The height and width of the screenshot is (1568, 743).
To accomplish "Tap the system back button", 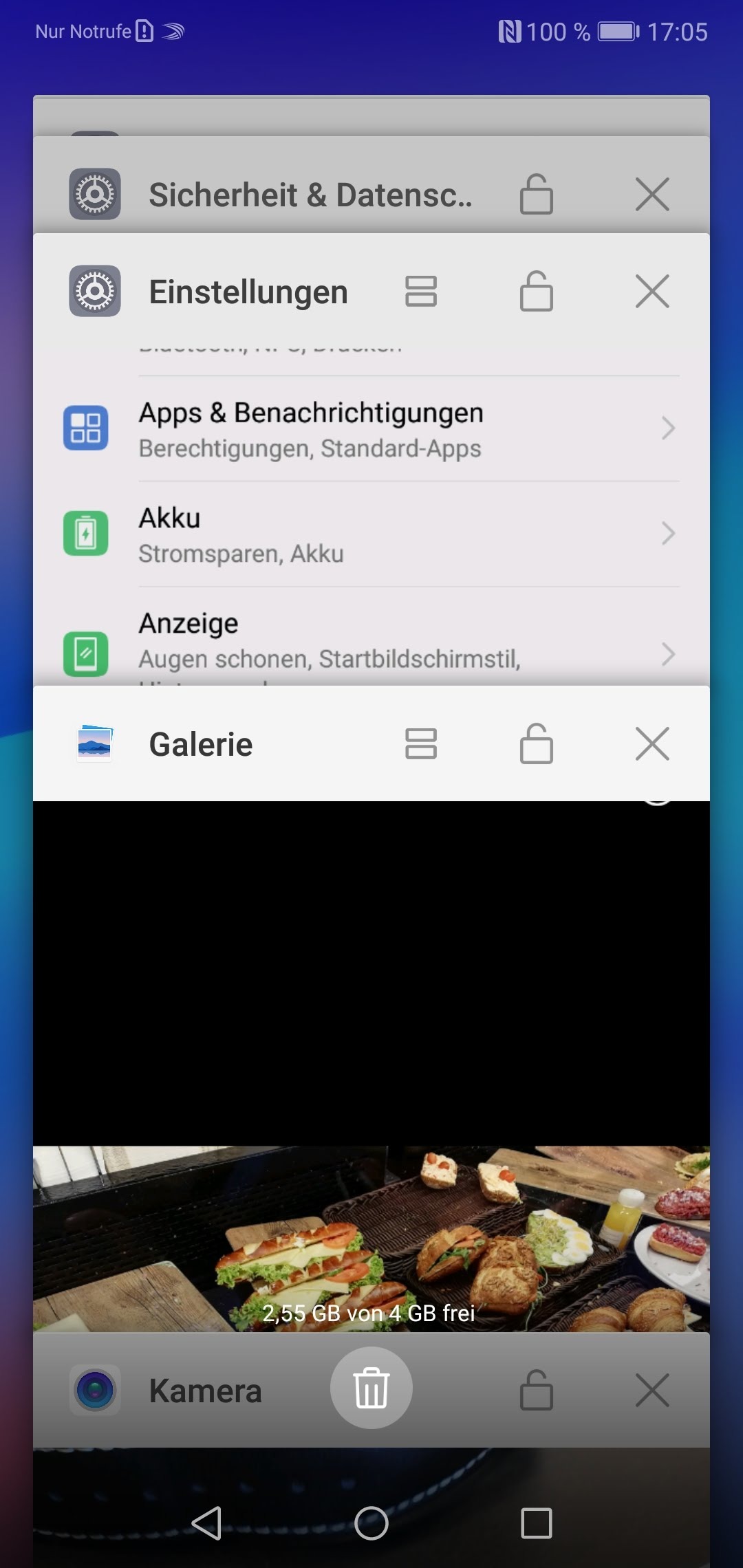I will (x=206, y=1523).
